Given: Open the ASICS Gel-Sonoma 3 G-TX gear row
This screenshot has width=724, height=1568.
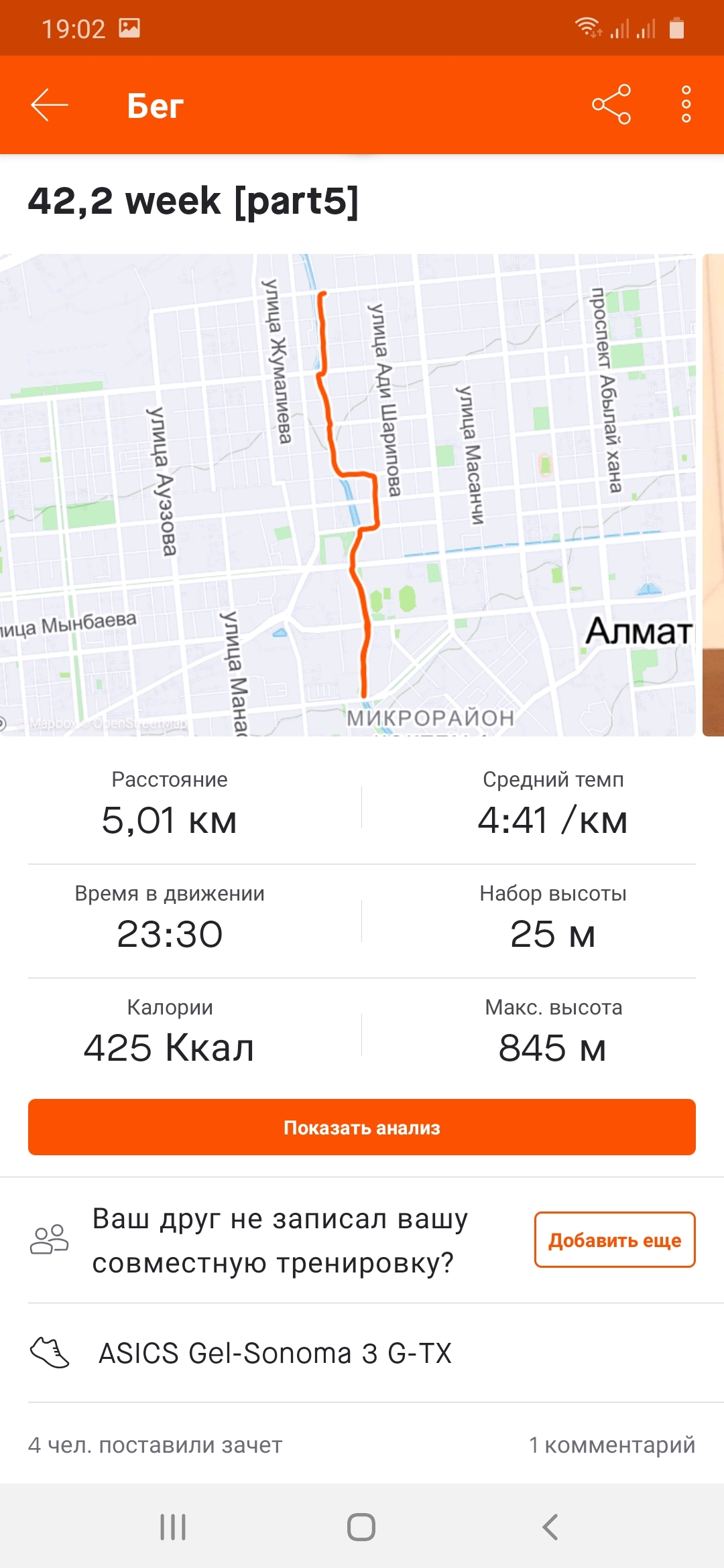Looking at the screenshot, I should pos(275,1353).
